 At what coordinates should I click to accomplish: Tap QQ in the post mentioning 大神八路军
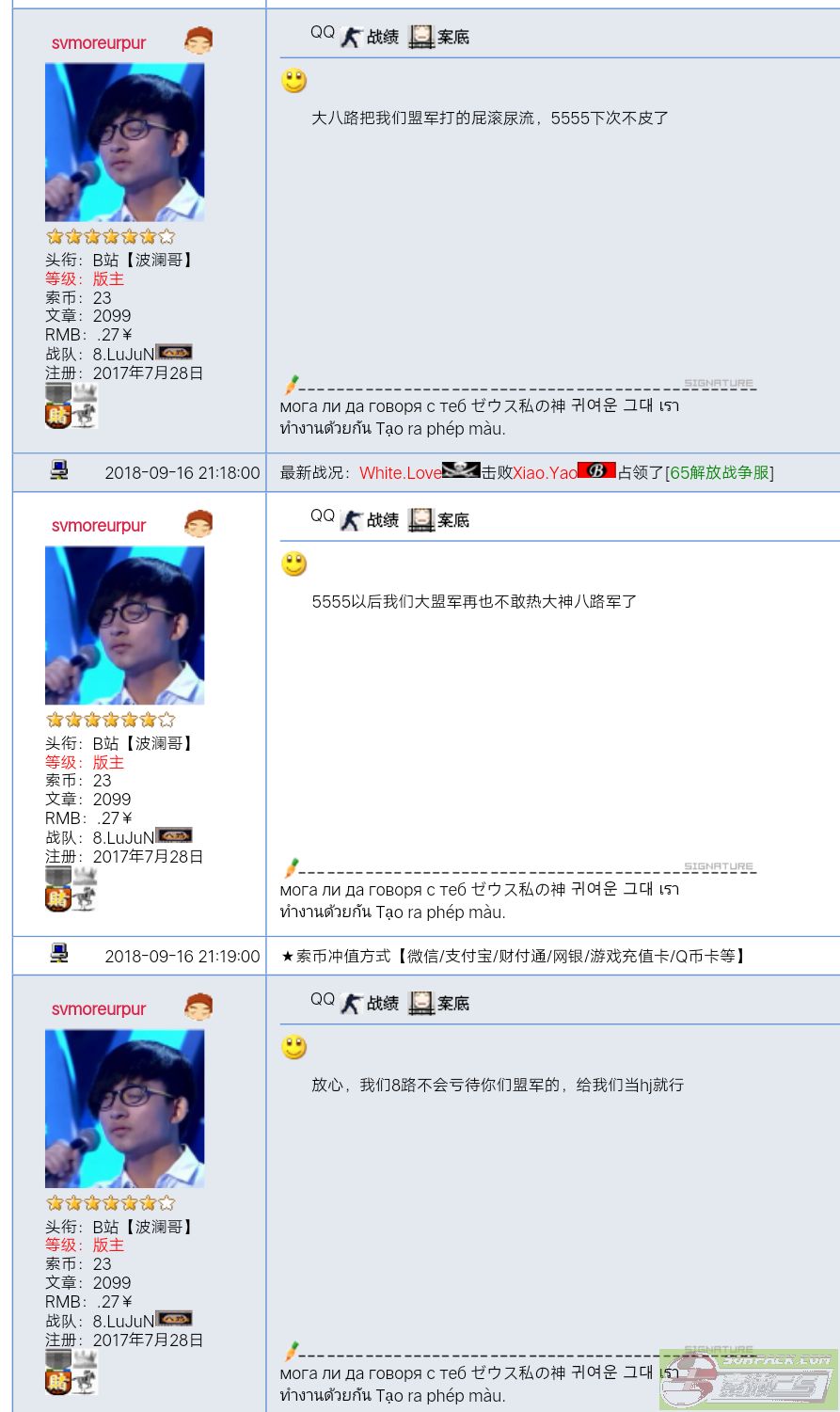click(323, 516)
